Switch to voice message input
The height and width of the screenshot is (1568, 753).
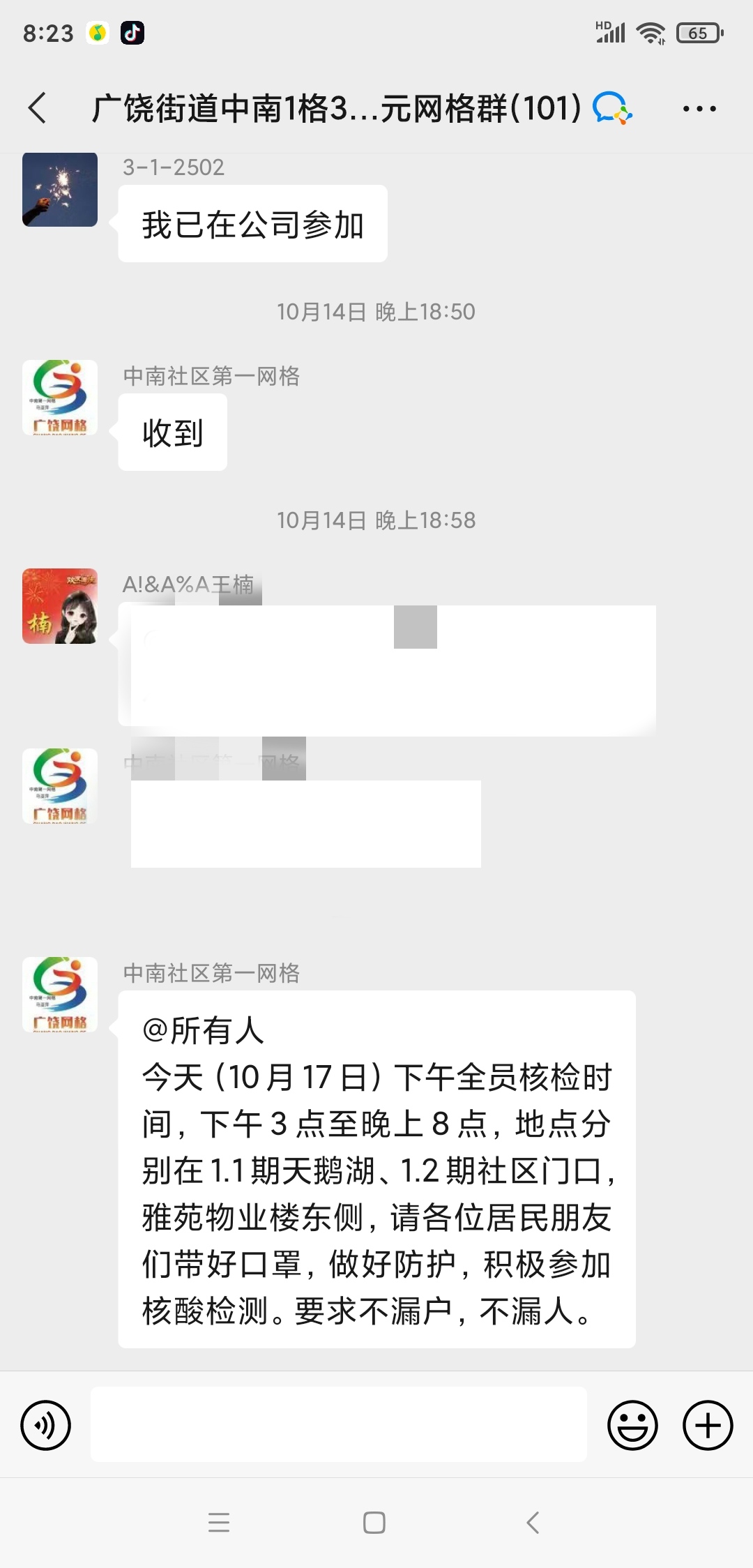[x=46, y=1425]
